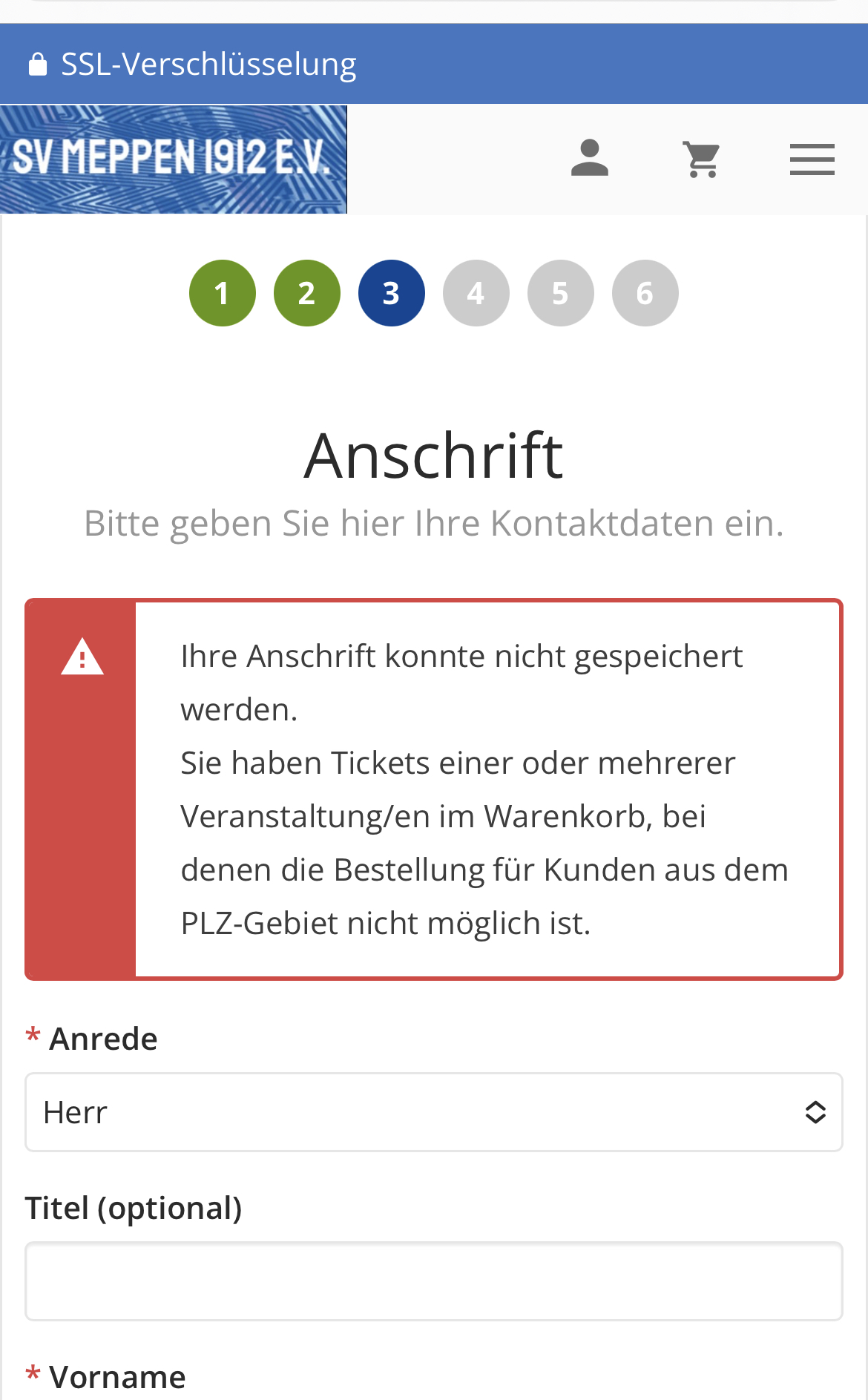Open the shopping cart
Screen dimensions: 868x1400
pyautogui.click(x=702, y=159)
